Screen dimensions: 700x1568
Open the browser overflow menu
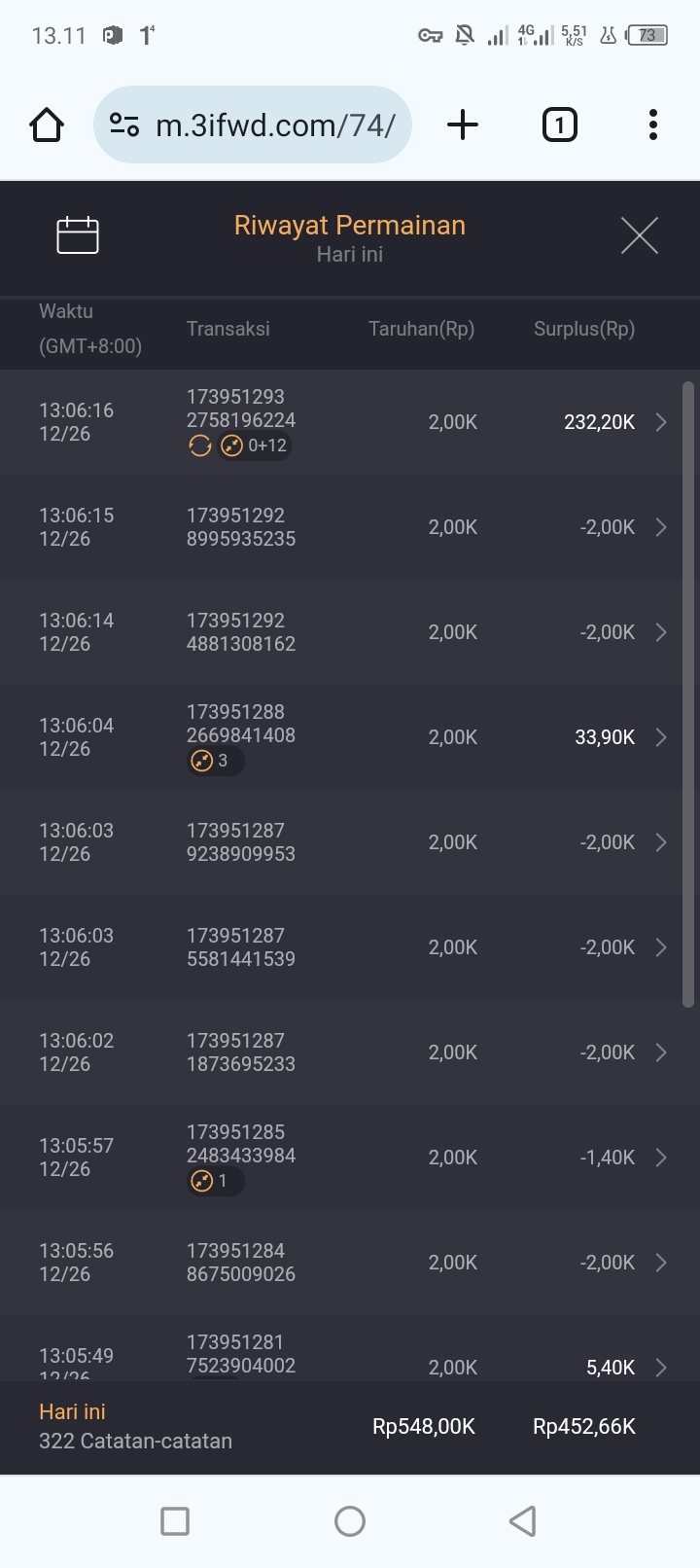[653, 125]
